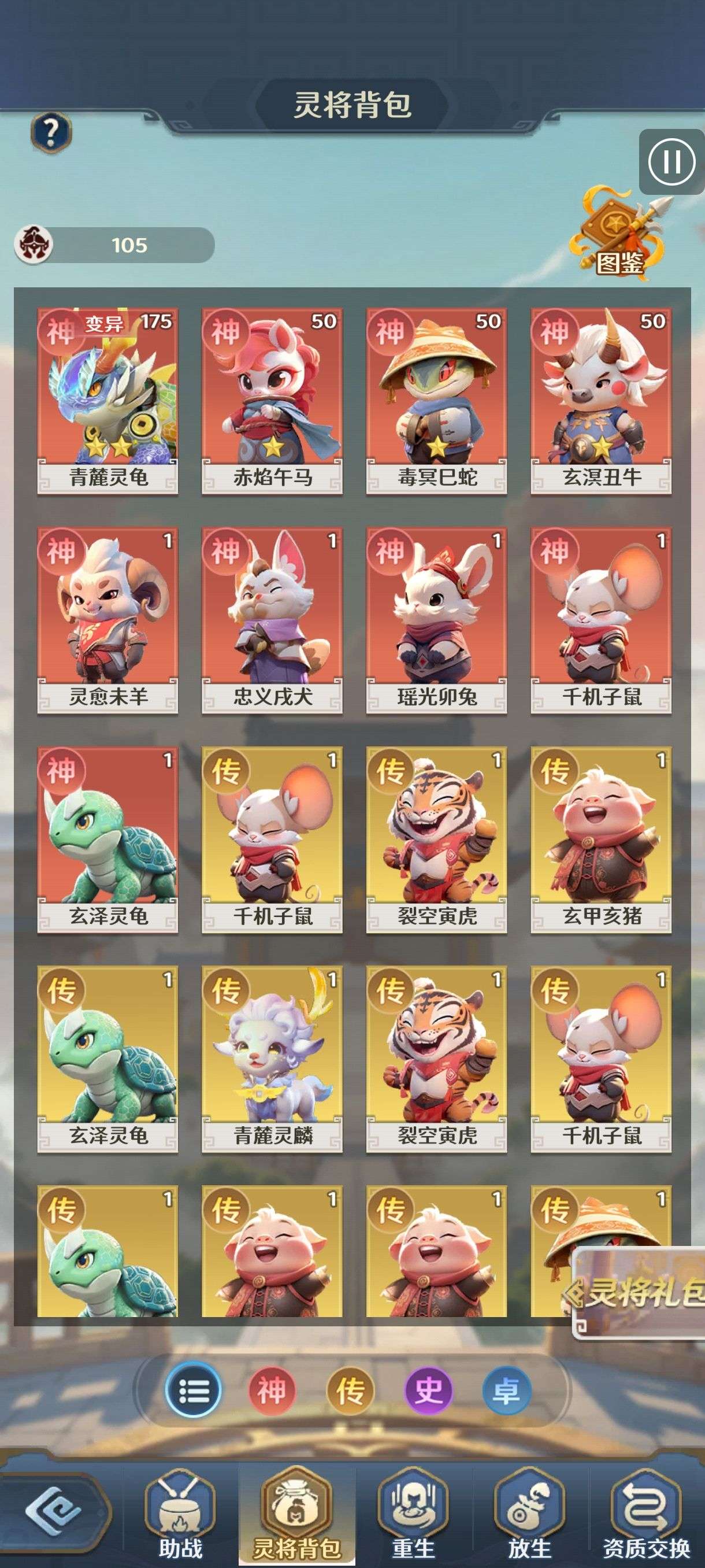Choose the 忠义戌犬 card
Image resolution: width=705 pixels, height=1568 pixels.
(x=272, y=620)
